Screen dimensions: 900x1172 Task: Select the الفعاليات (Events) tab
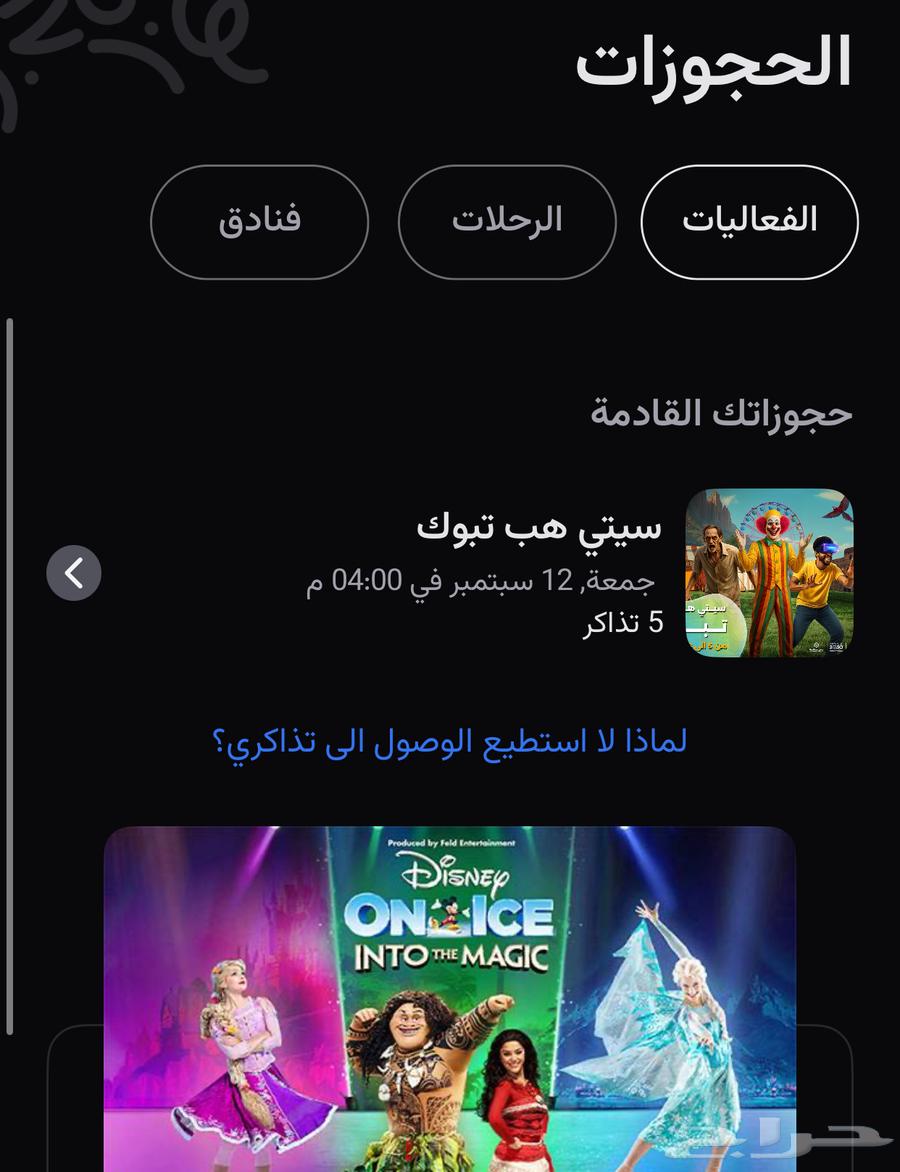pyautogui.click(x=751, y=222)
